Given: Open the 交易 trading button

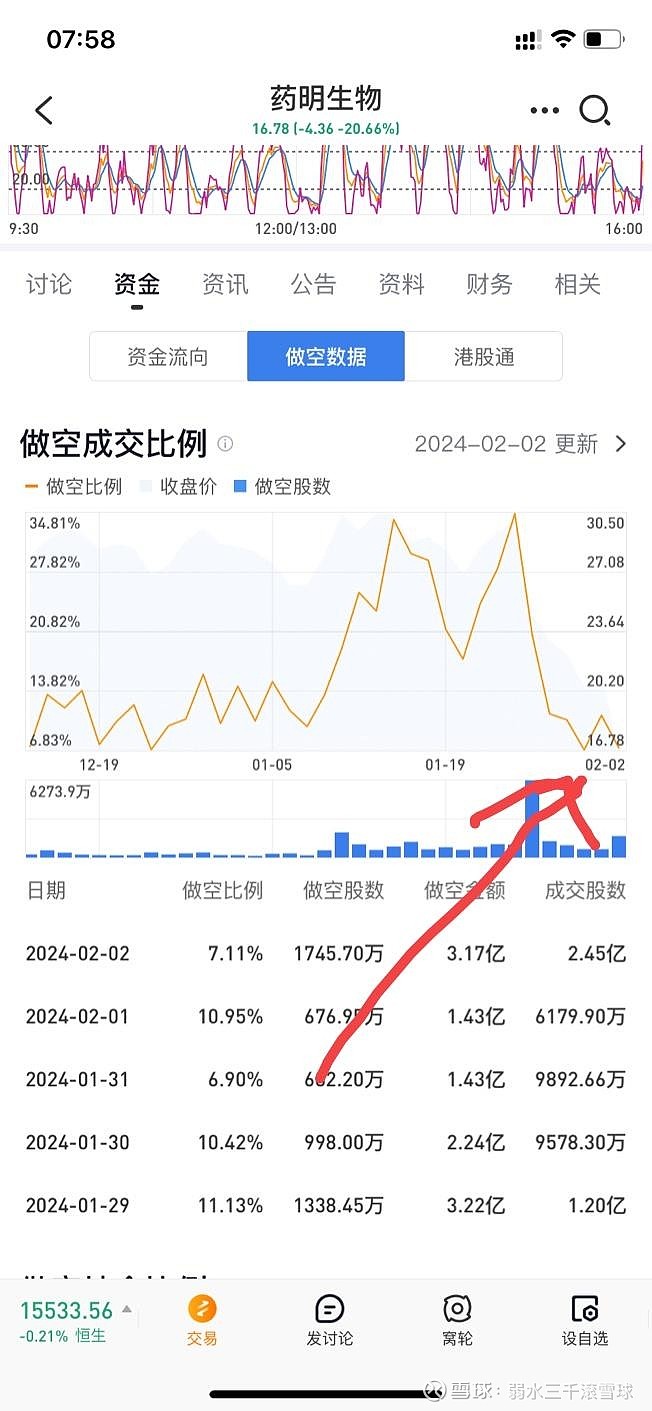Looking at the screenshot, I should pos(202,1320).
